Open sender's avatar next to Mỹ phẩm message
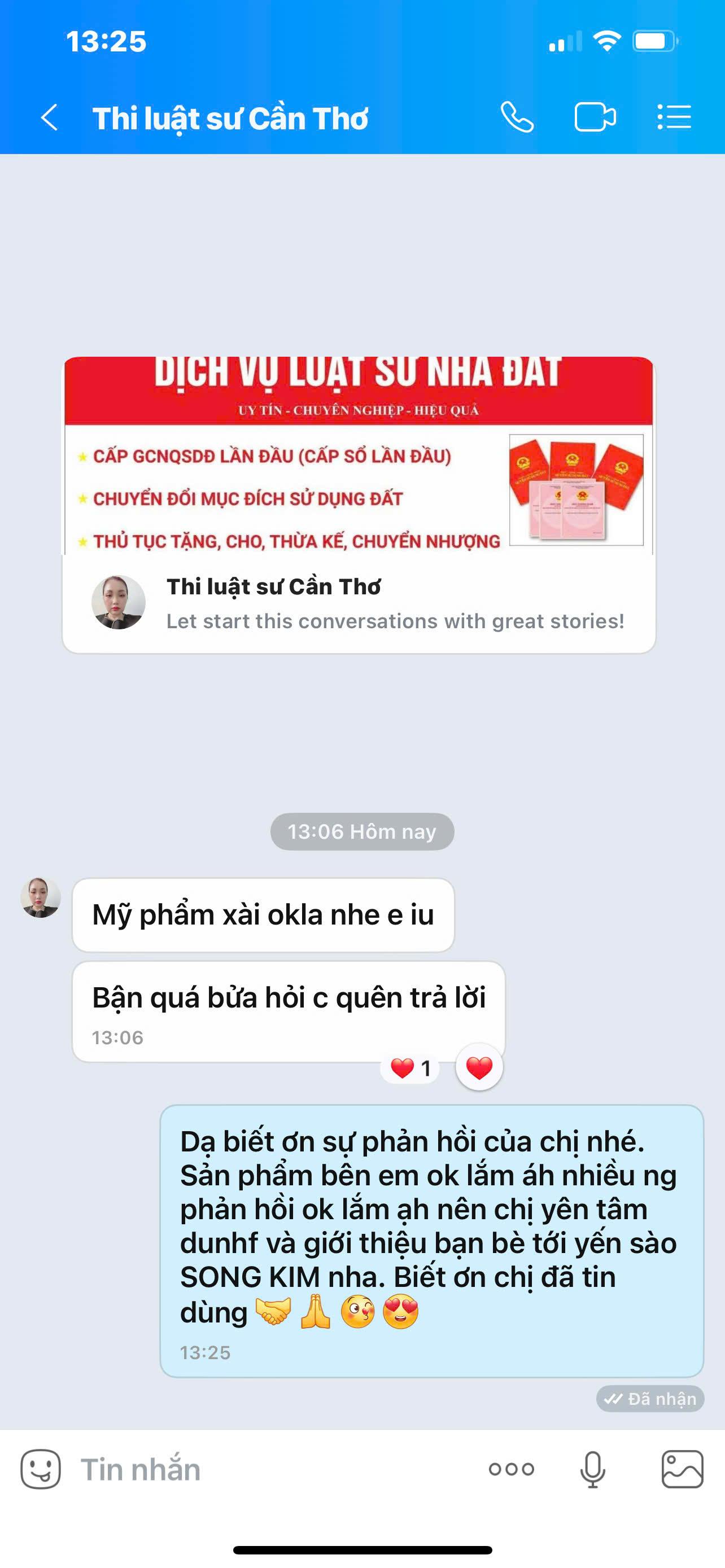The height and width of the screenshot is (1568, 725). pos(41,897)
